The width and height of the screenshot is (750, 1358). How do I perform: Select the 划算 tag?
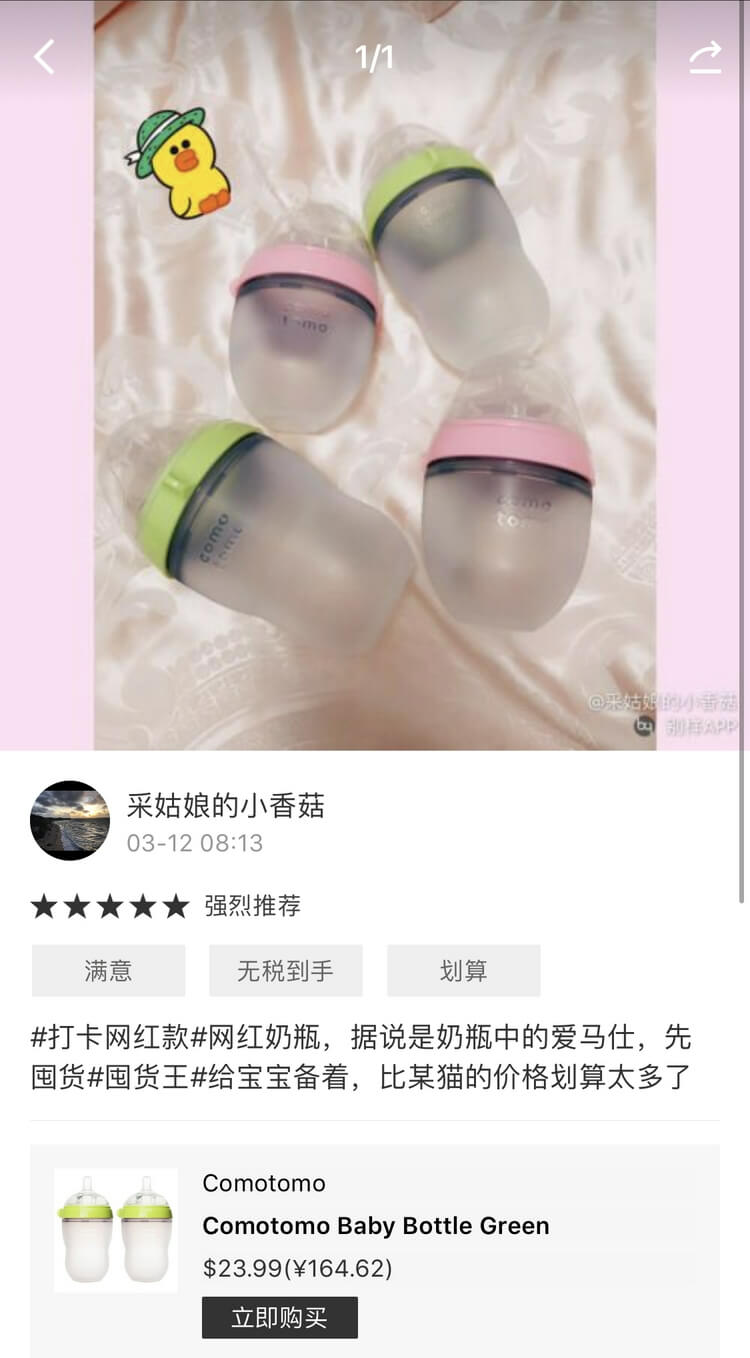click(x=463, y=970)
